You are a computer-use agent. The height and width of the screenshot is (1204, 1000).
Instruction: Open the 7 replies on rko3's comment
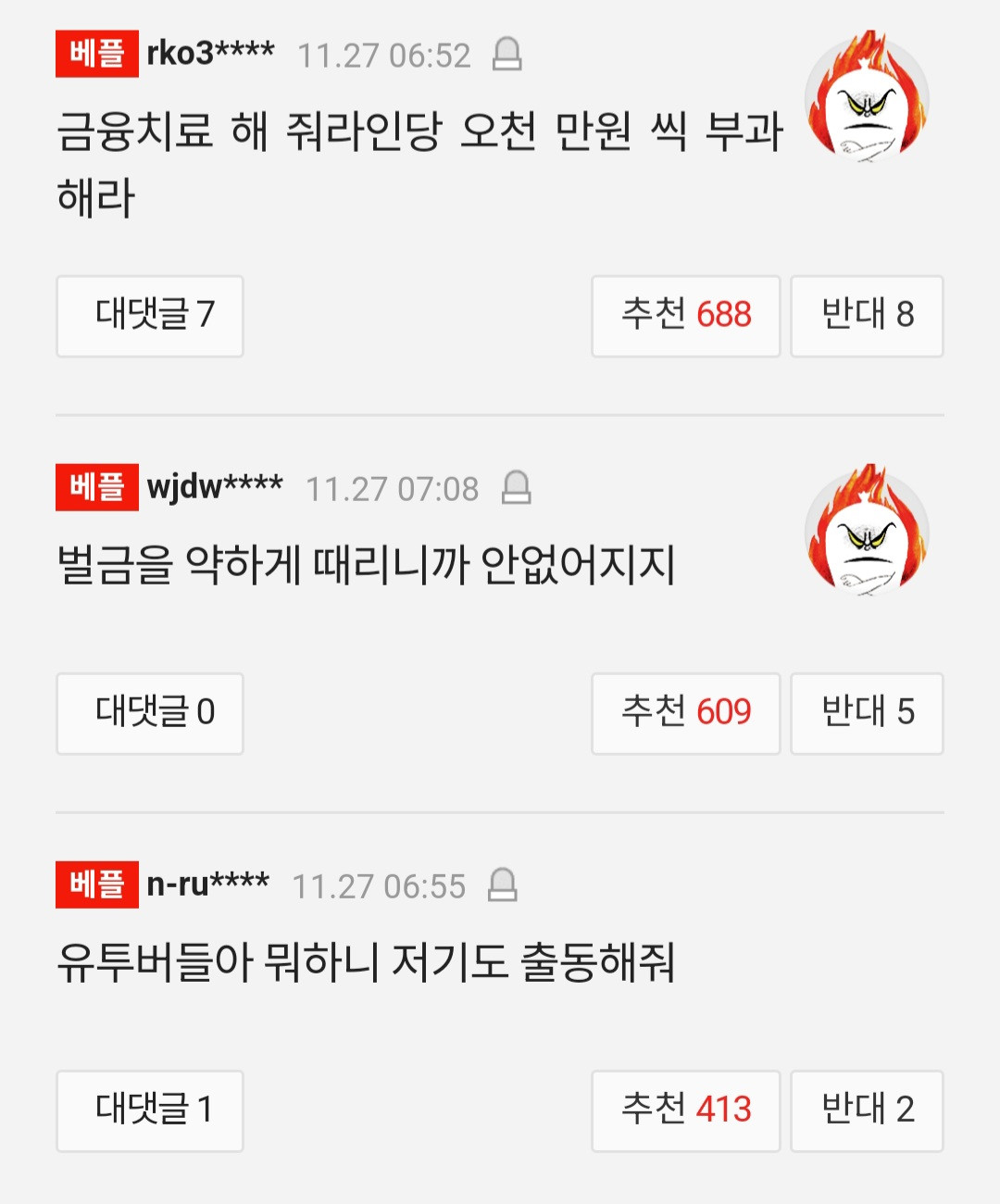point(150,316)
